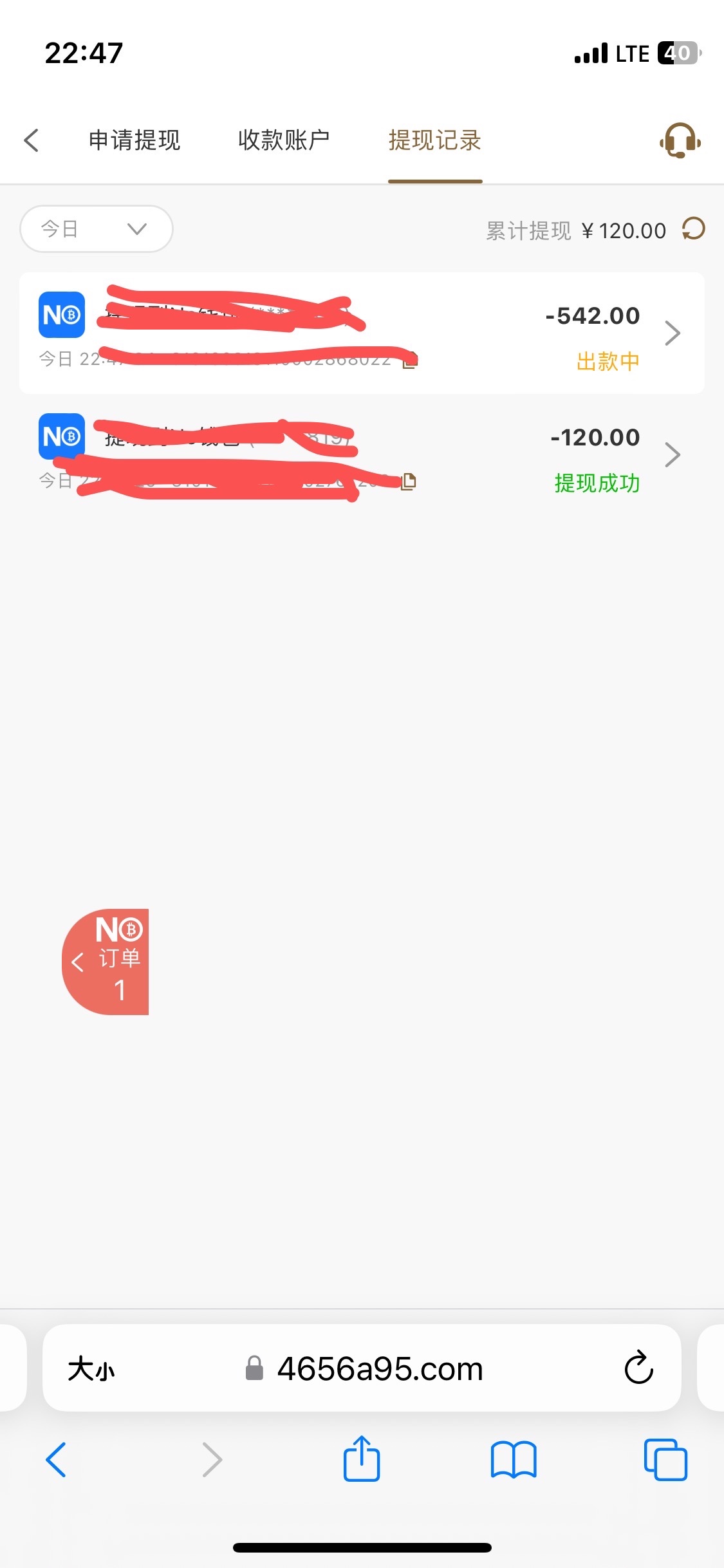The width and height of the screenshot is (724, 1568).
Task: Open Safari bookmarks
Action: 513,1460
